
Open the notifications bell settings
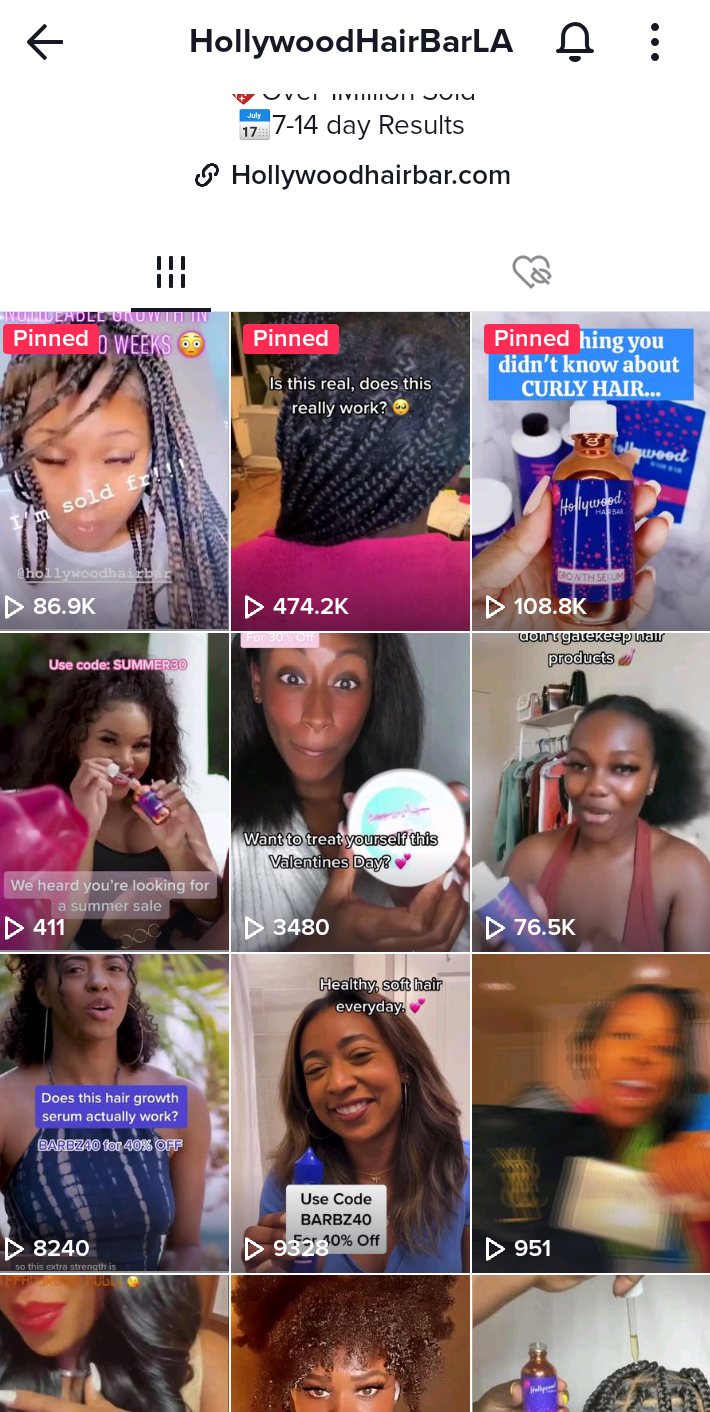(574, 42)
